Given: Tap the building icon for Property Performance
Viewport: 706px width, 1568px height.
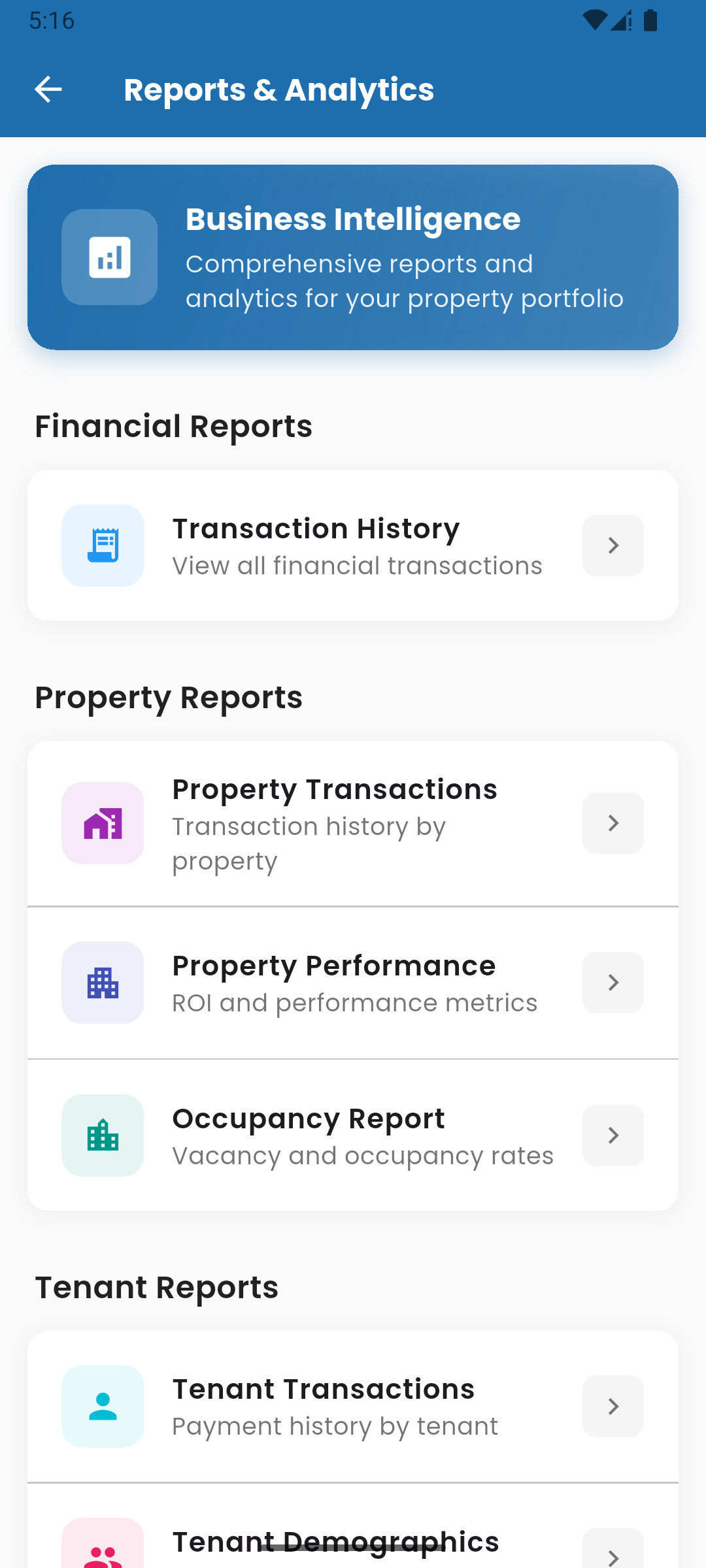Looking at the screenshot, I should (x=103, y=983).
